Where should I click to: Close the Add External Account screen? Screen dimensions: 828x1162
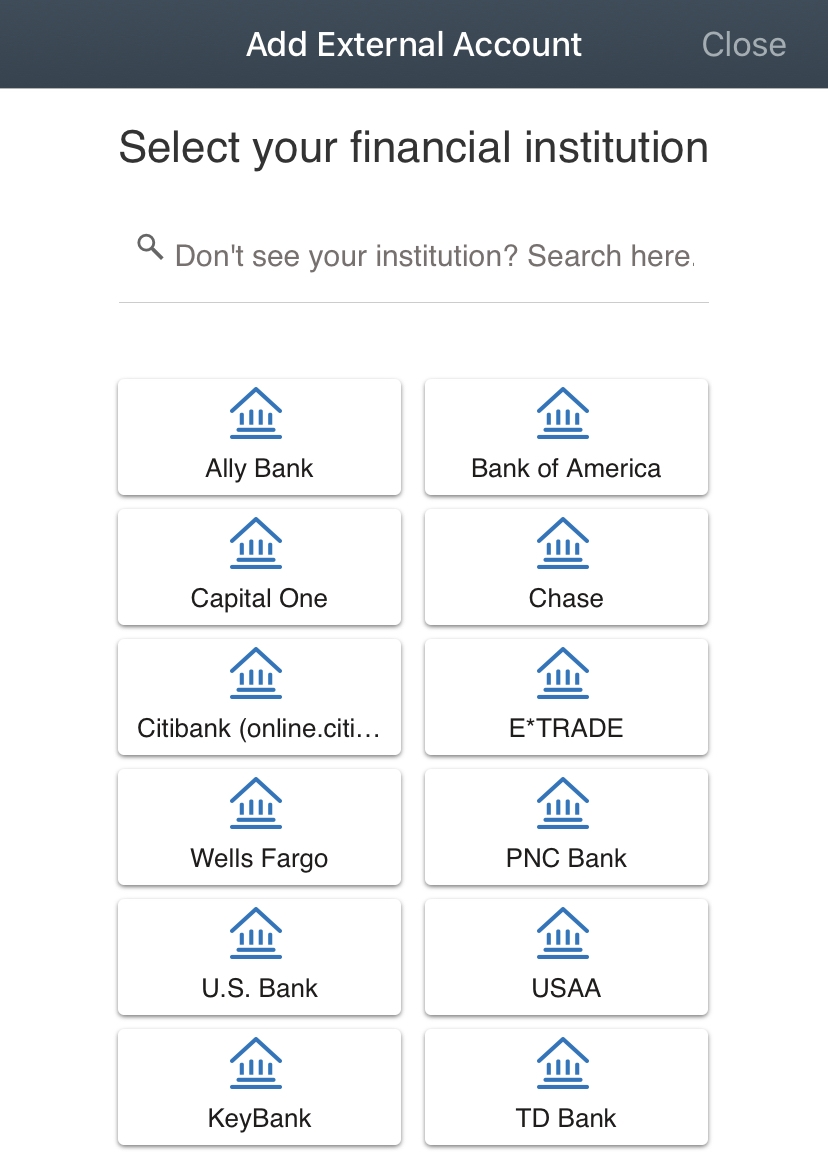(743, 45)
